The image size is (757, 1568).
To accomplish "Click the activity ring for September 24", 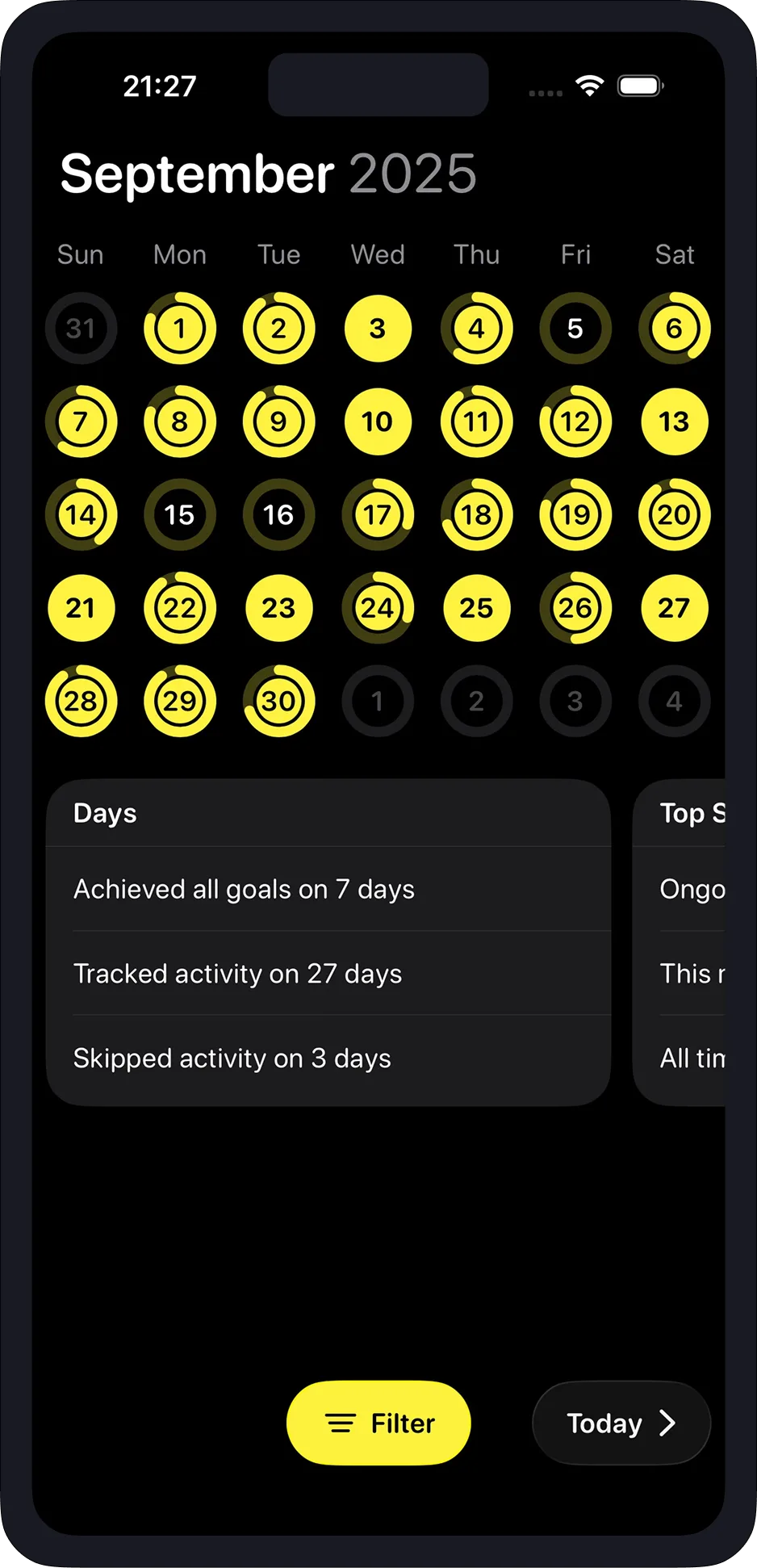I will (377, 608).
